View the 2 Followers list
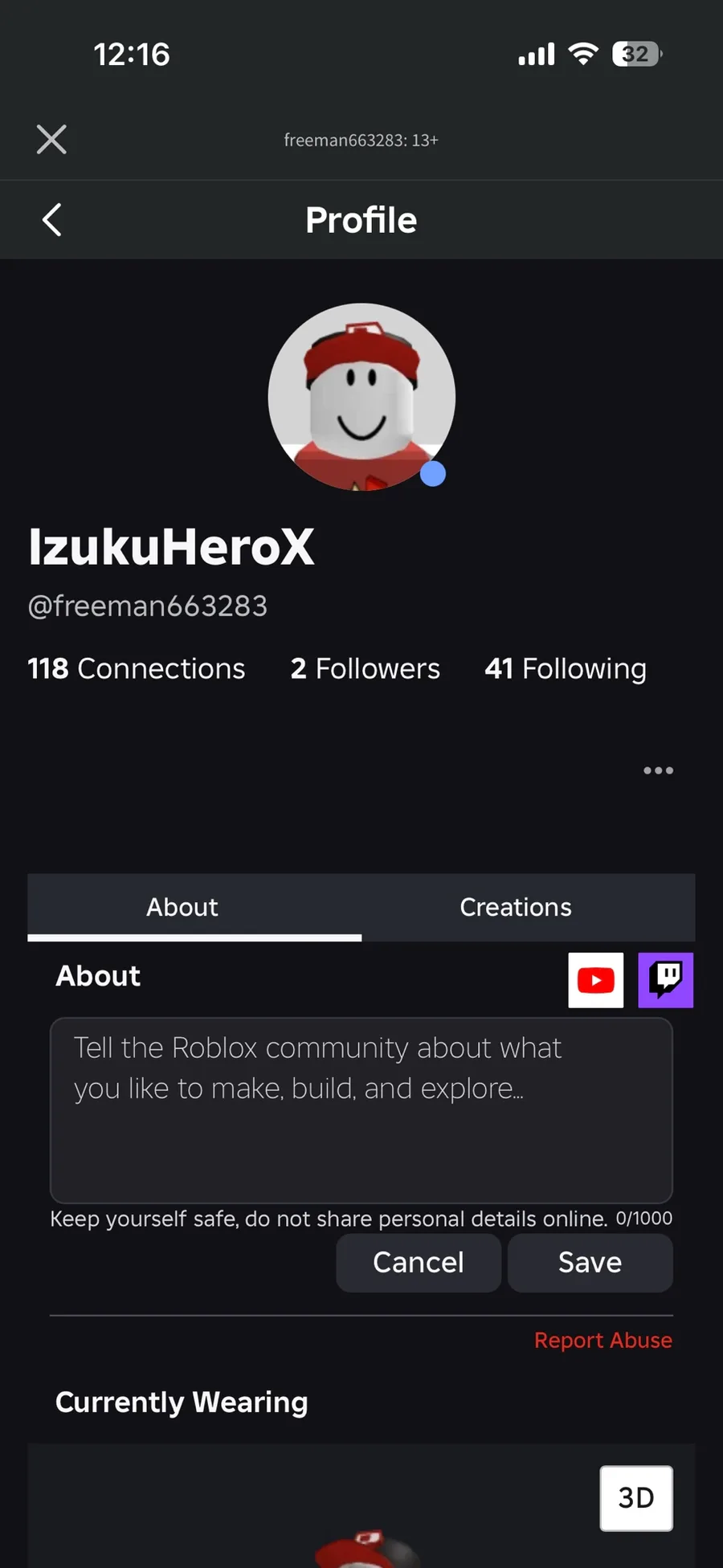 366,668
